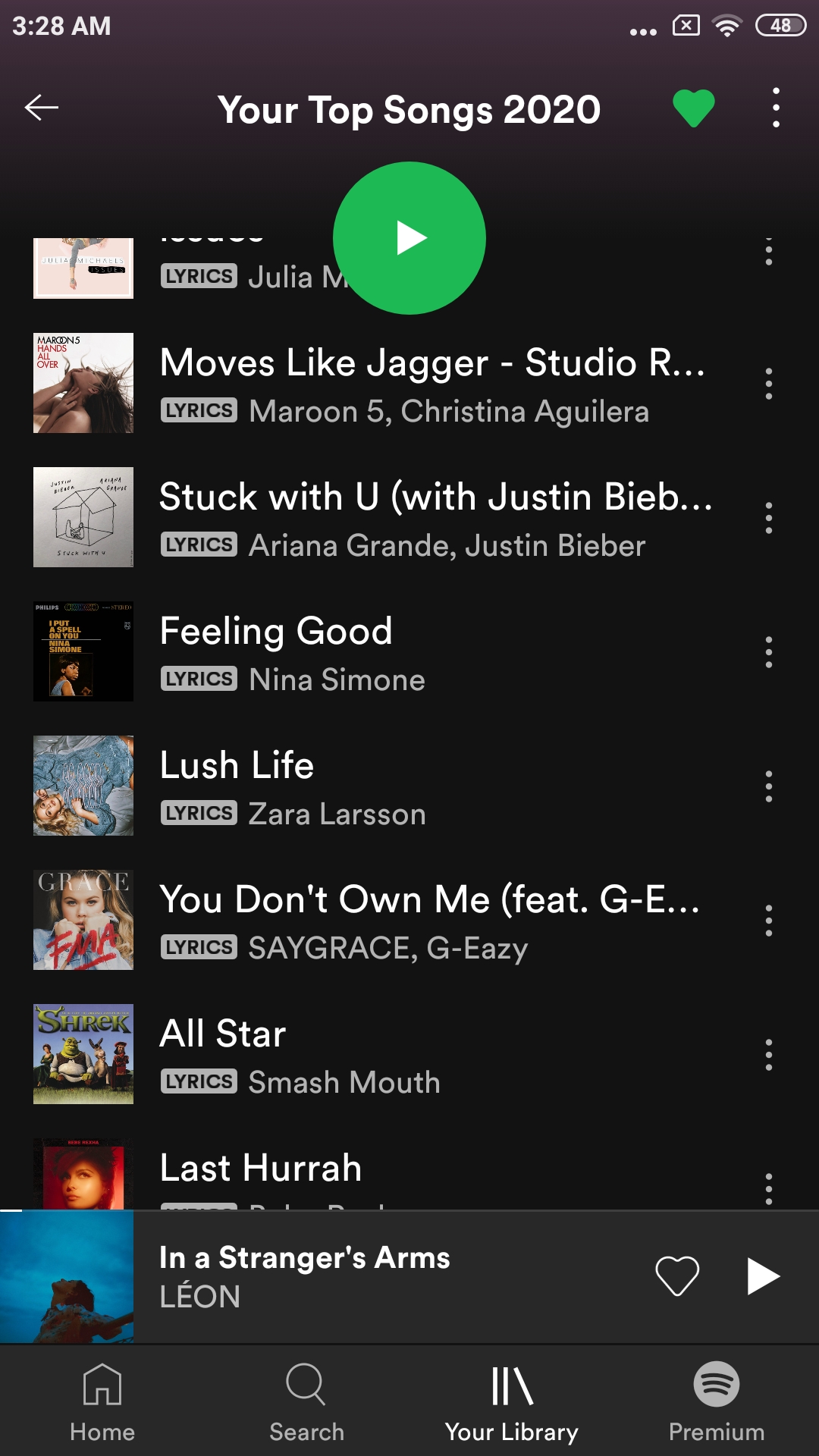Open the Your Library tab

click(512, 1402)
